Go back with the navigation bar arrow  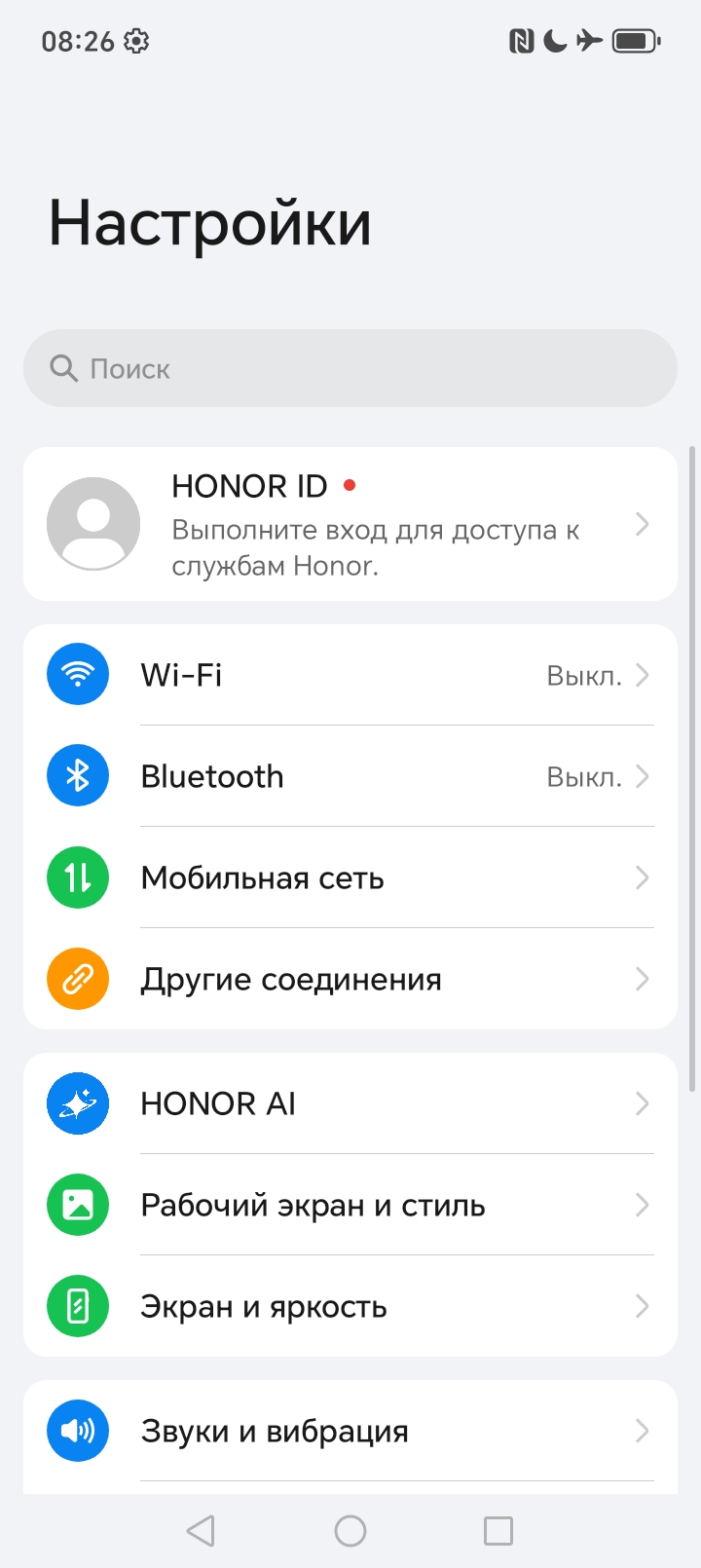[x=202, y=1531]
